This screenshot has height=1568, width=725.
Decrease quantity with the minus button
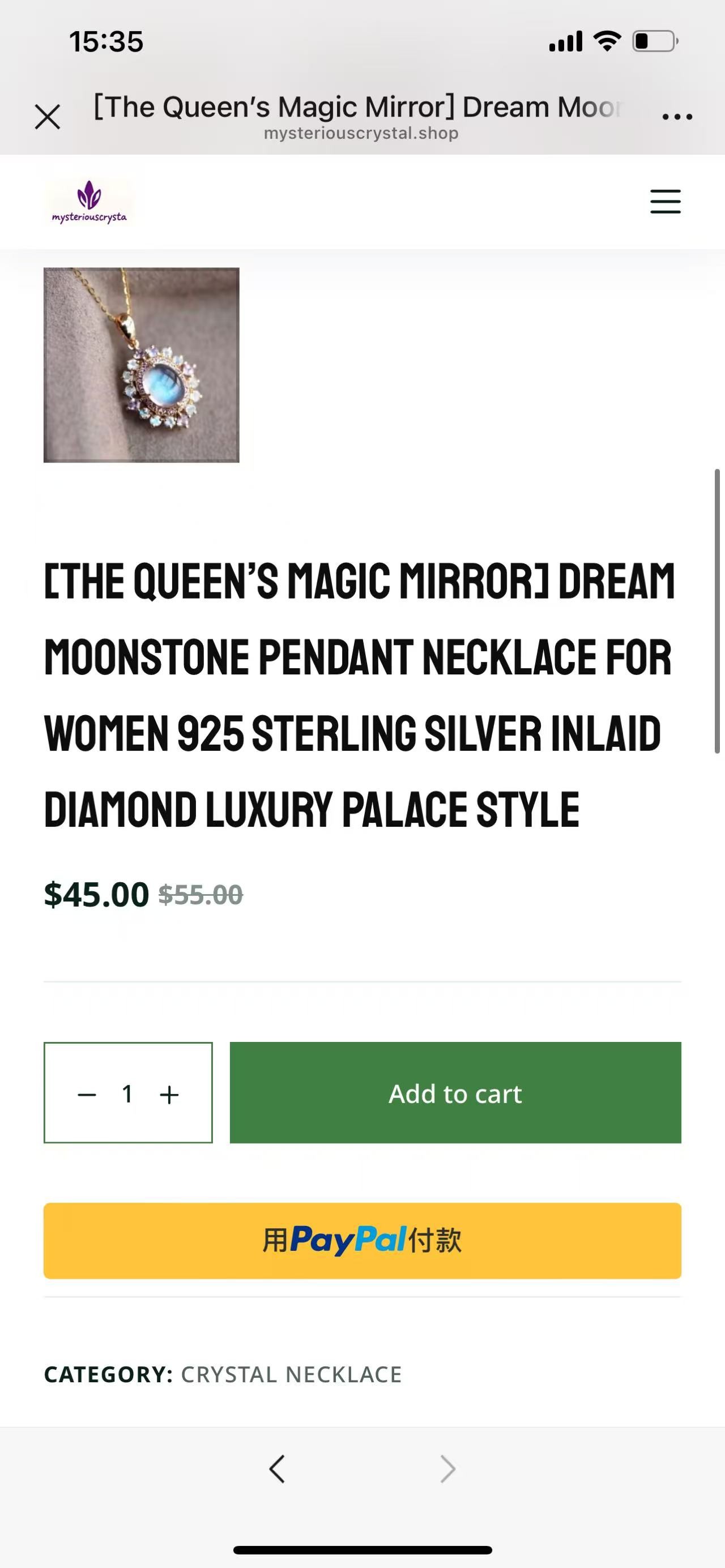(x=87, y=1095)
